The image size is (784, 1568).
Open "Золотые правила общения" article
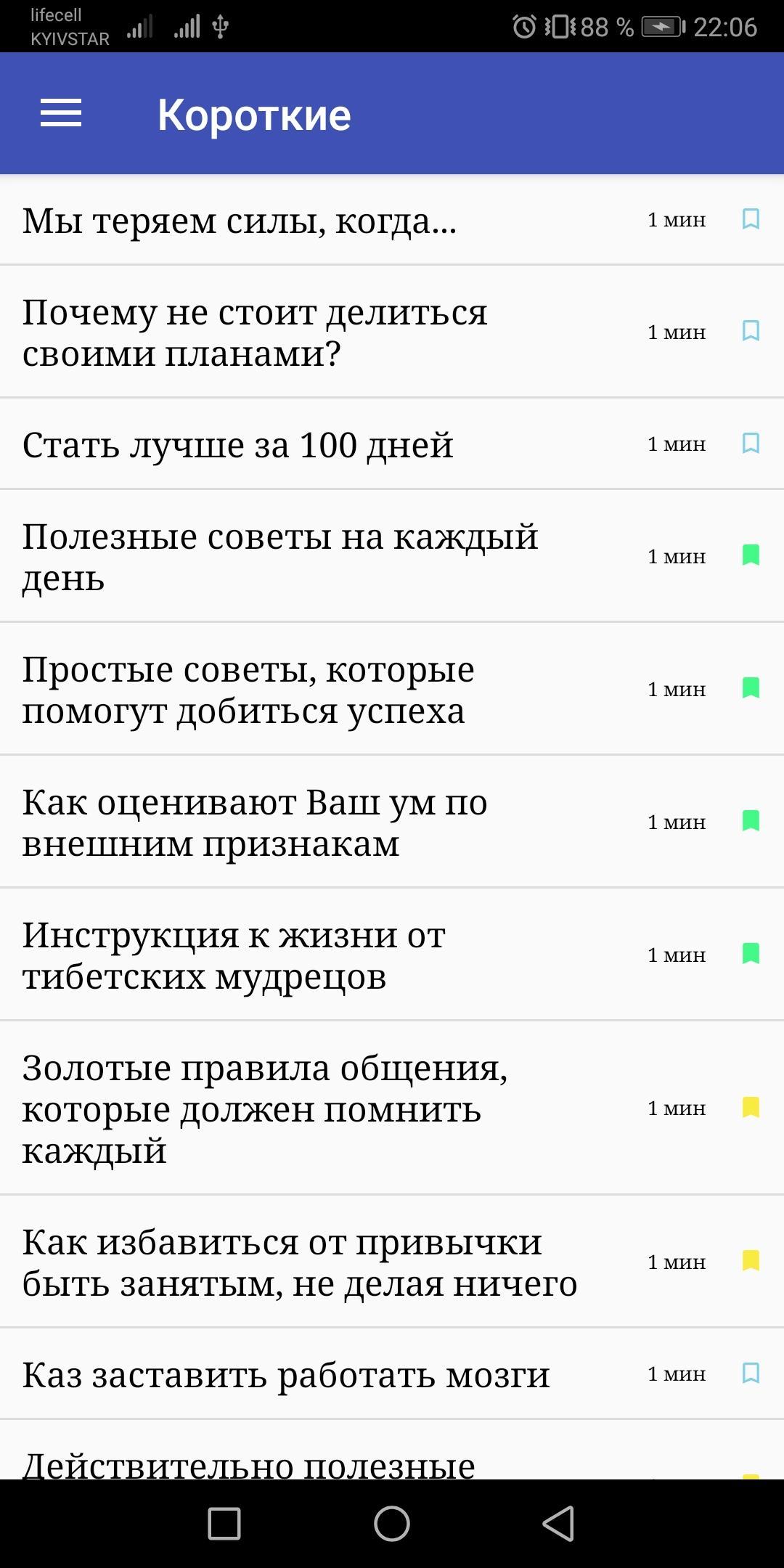click(392, 1108)
